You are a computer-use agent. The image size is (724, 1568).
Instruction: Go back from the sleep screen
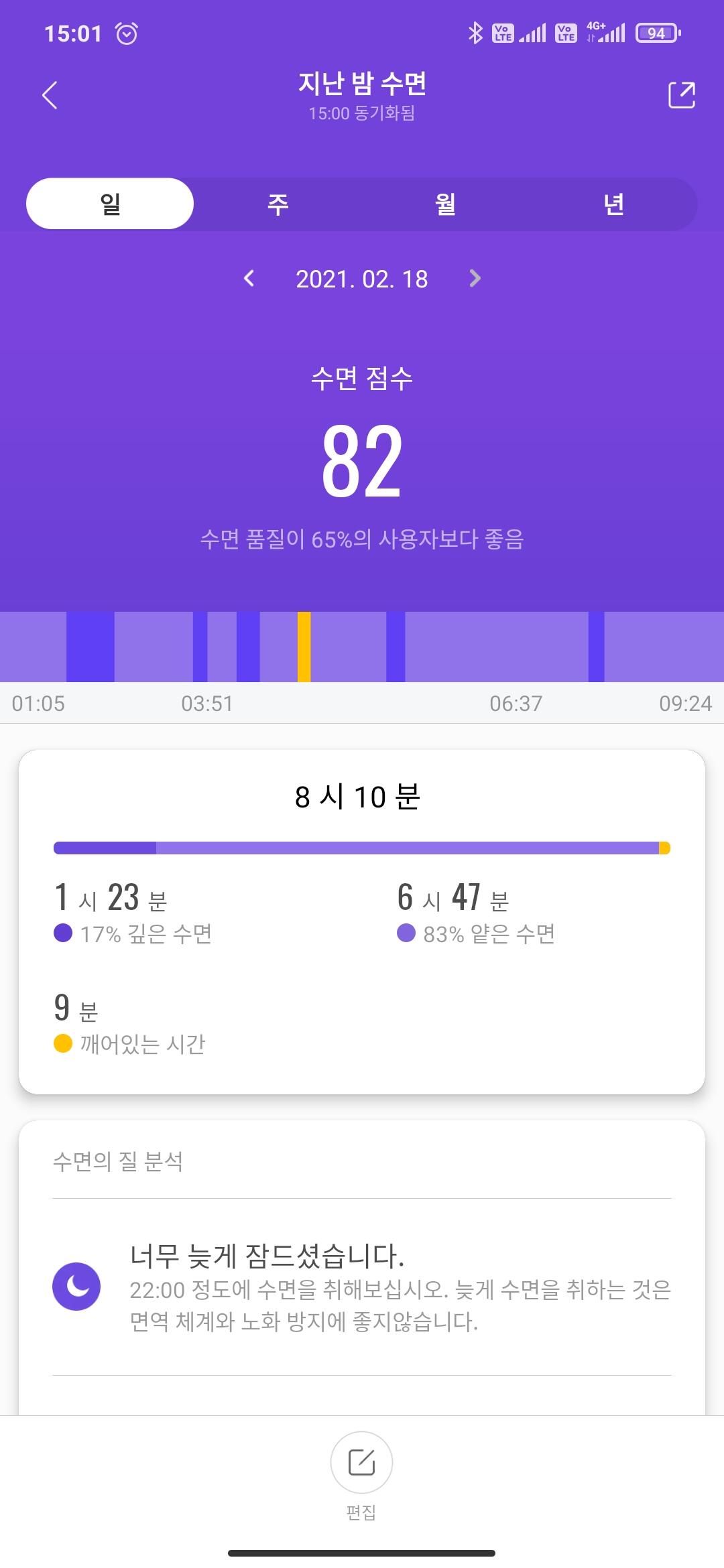coord(50,95)
